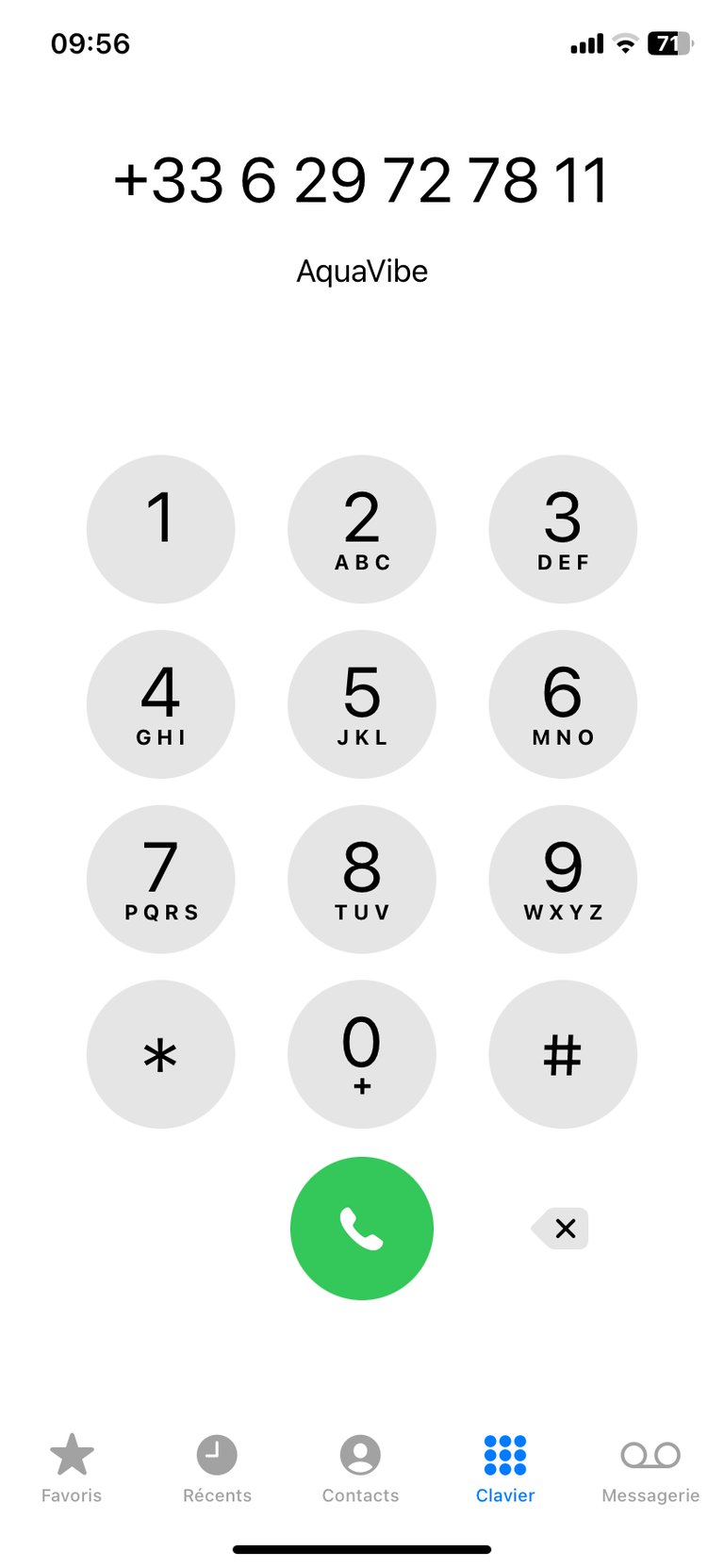This screenshot has height=1568, width=724.
Task: Select the Clavier tab
Action: [505, 1467]
